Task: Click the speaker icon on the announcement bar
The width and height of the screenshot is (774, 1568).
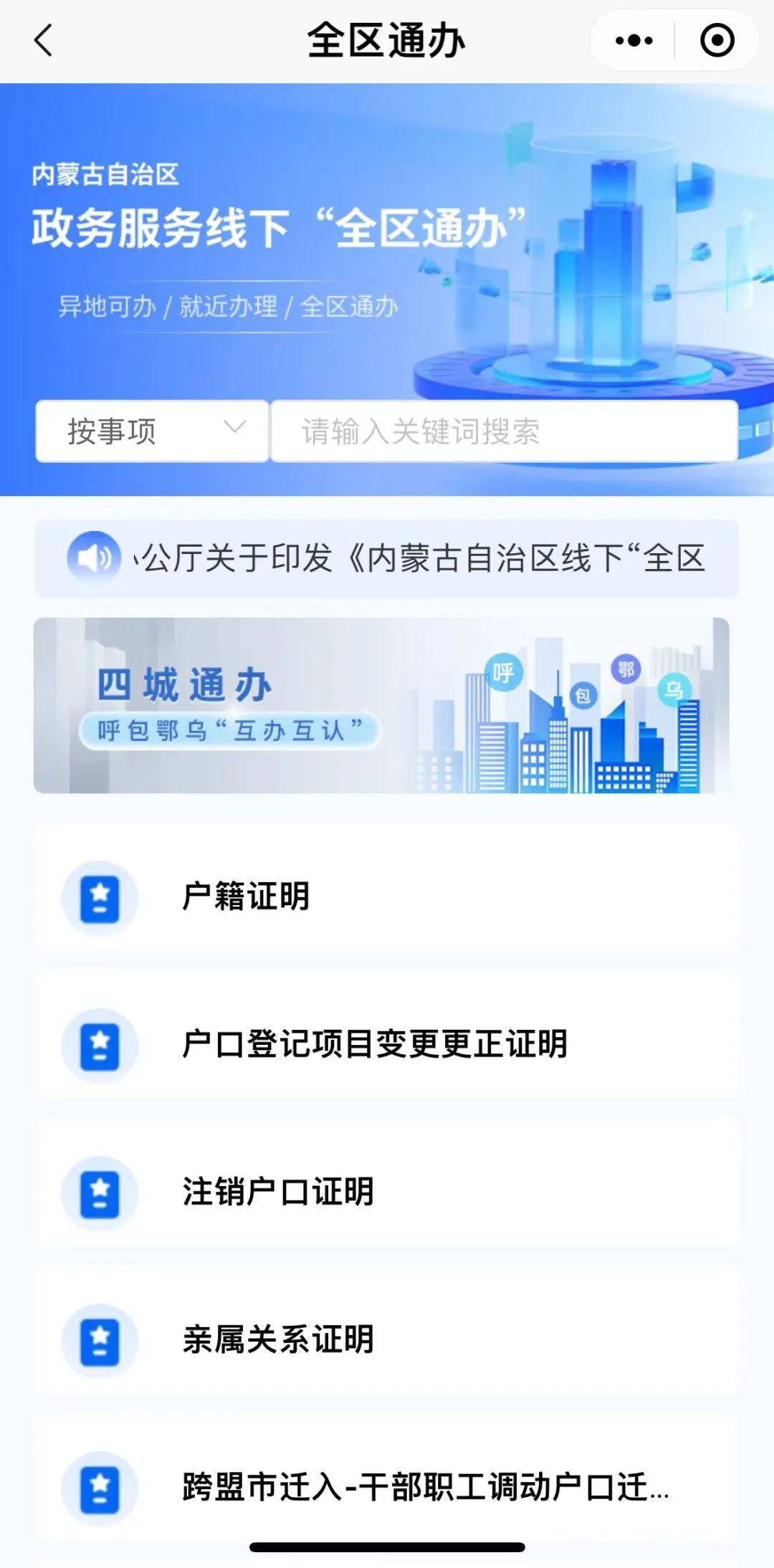Action: click(94, 558)
